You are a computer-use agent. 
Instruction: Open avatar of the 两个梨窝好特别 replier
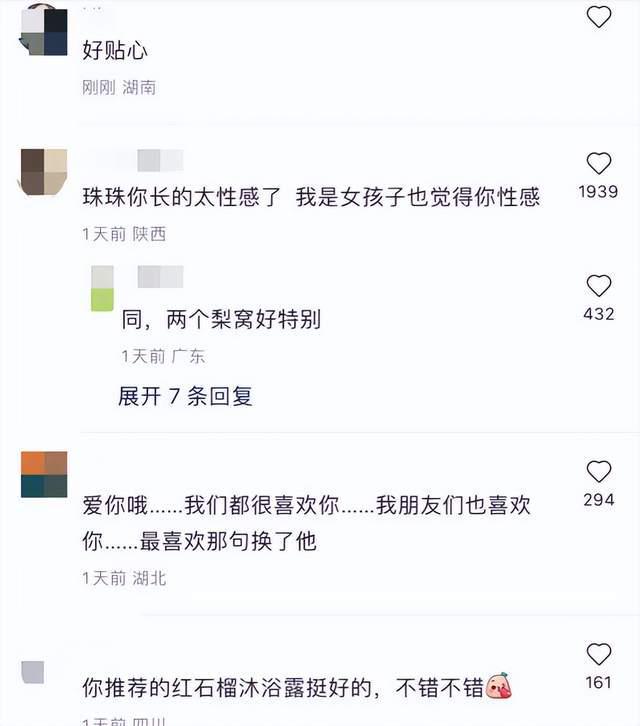[103, 288]
